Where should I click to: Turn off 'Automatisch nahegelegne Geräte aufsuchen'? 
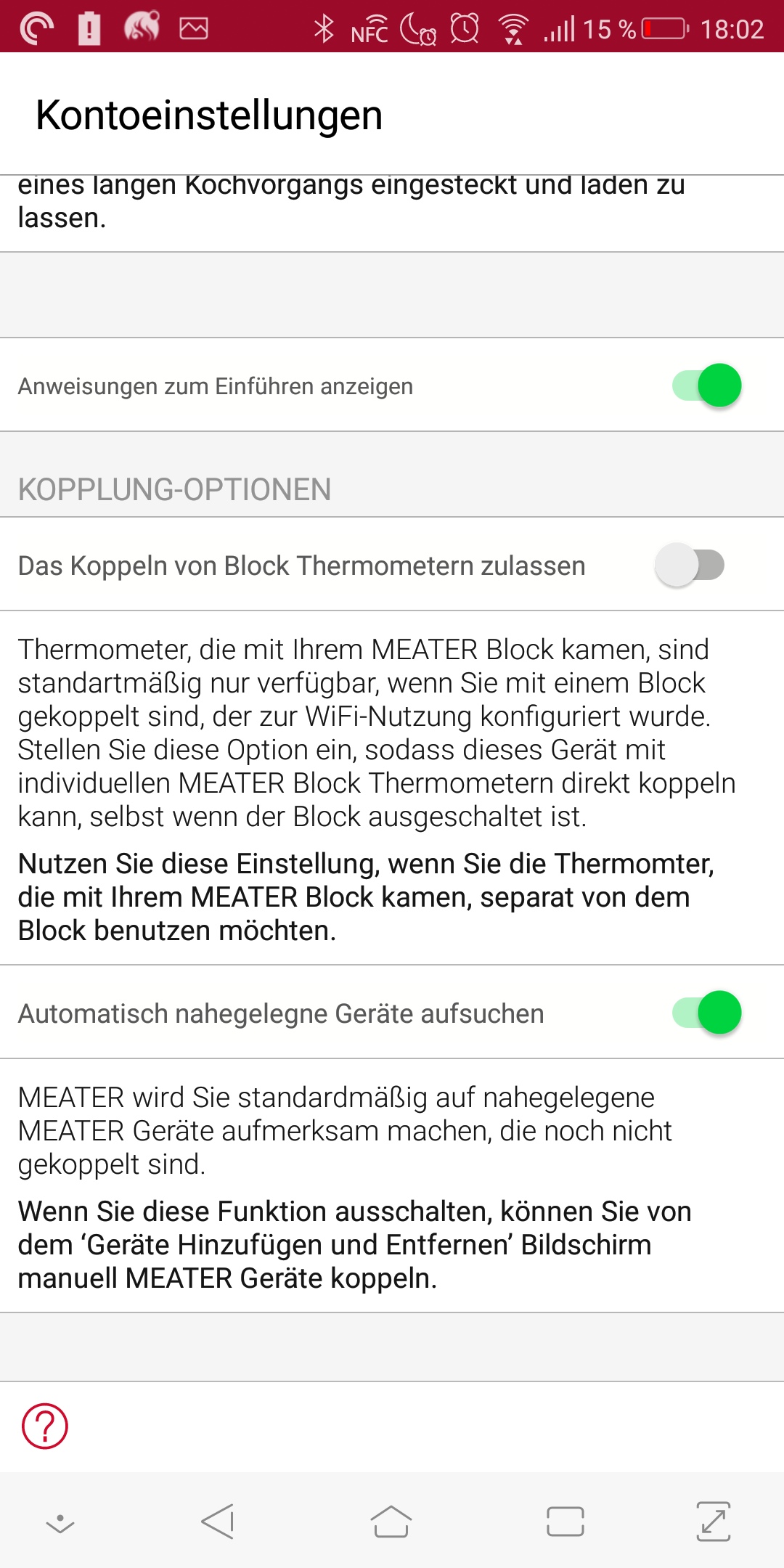[706, 1013]
